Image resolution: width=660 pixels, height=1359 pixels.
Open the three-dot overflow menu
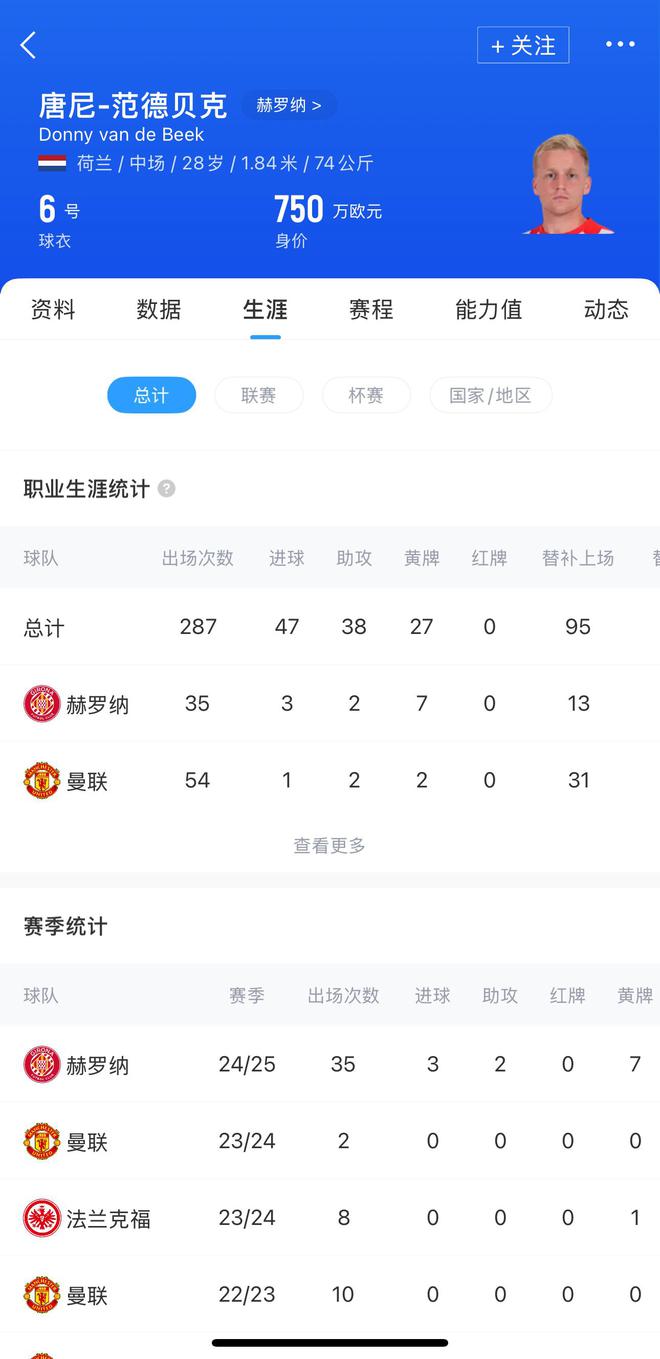point(620,45)
